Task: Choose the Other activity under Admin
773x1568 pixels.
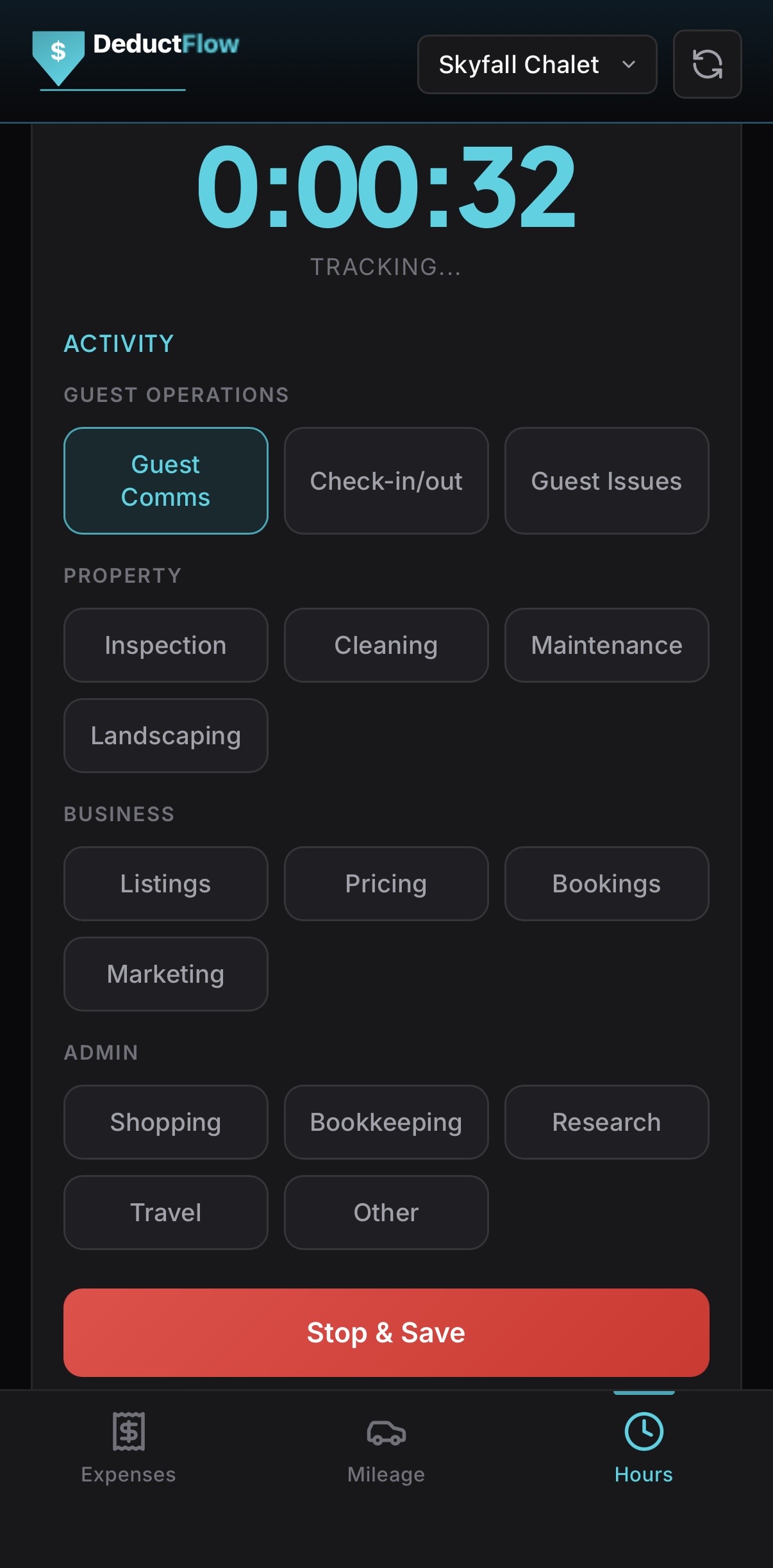Action: (386, 1212)
